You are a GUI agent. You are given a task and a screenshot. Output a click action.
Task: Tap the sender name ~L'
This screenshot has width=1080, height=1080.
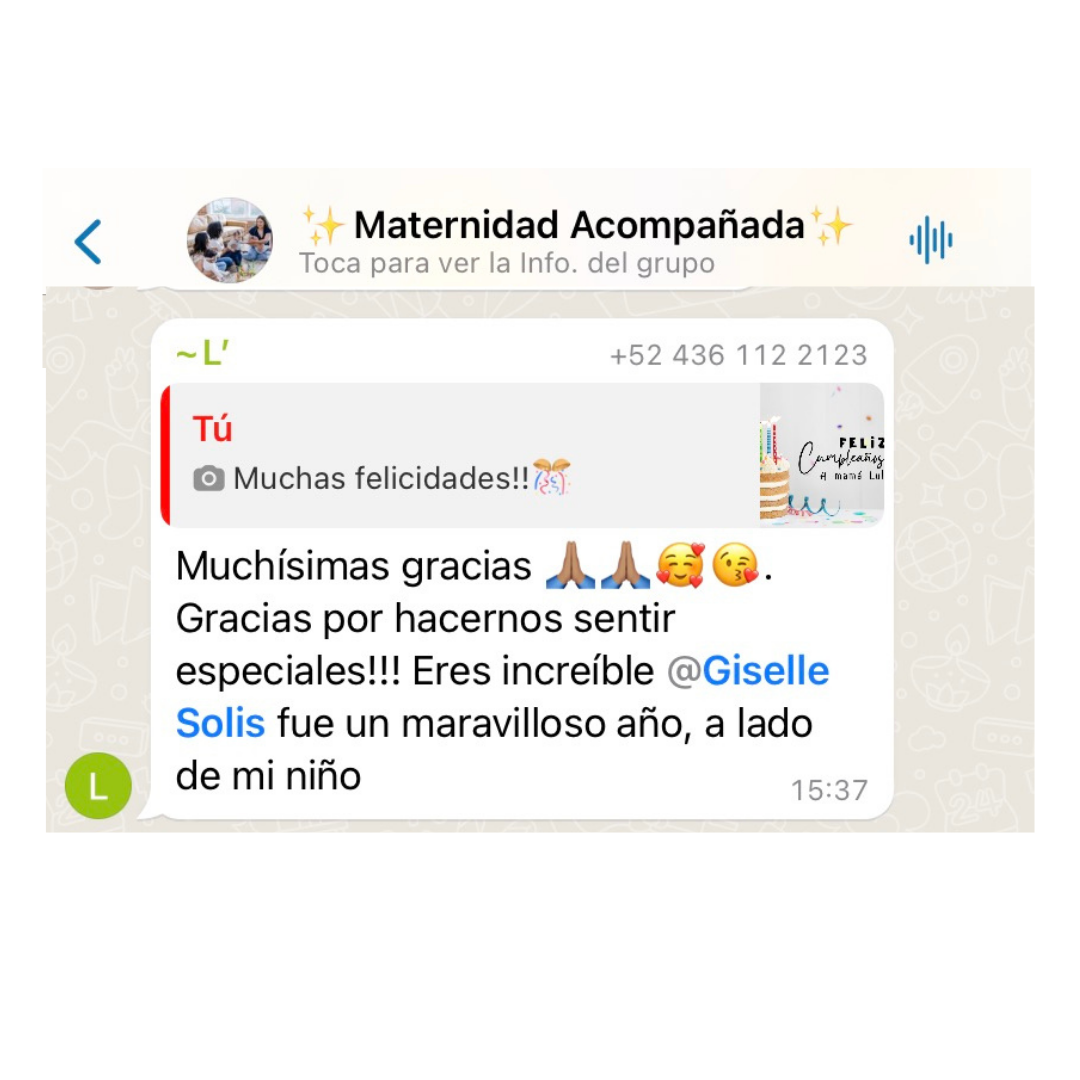(202, 354)
